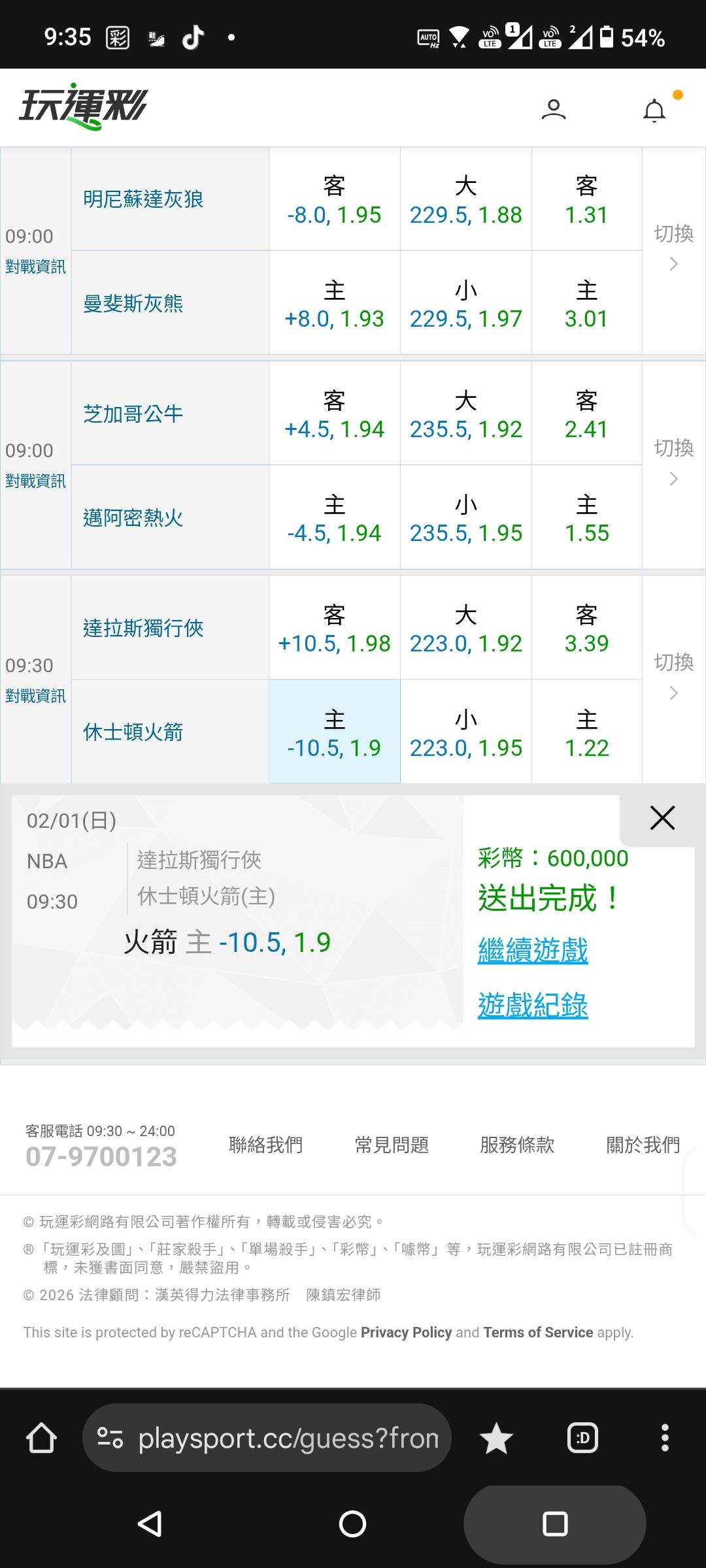Open the user account icon
The image size is (706, 1568).
(x=553, y=109)
